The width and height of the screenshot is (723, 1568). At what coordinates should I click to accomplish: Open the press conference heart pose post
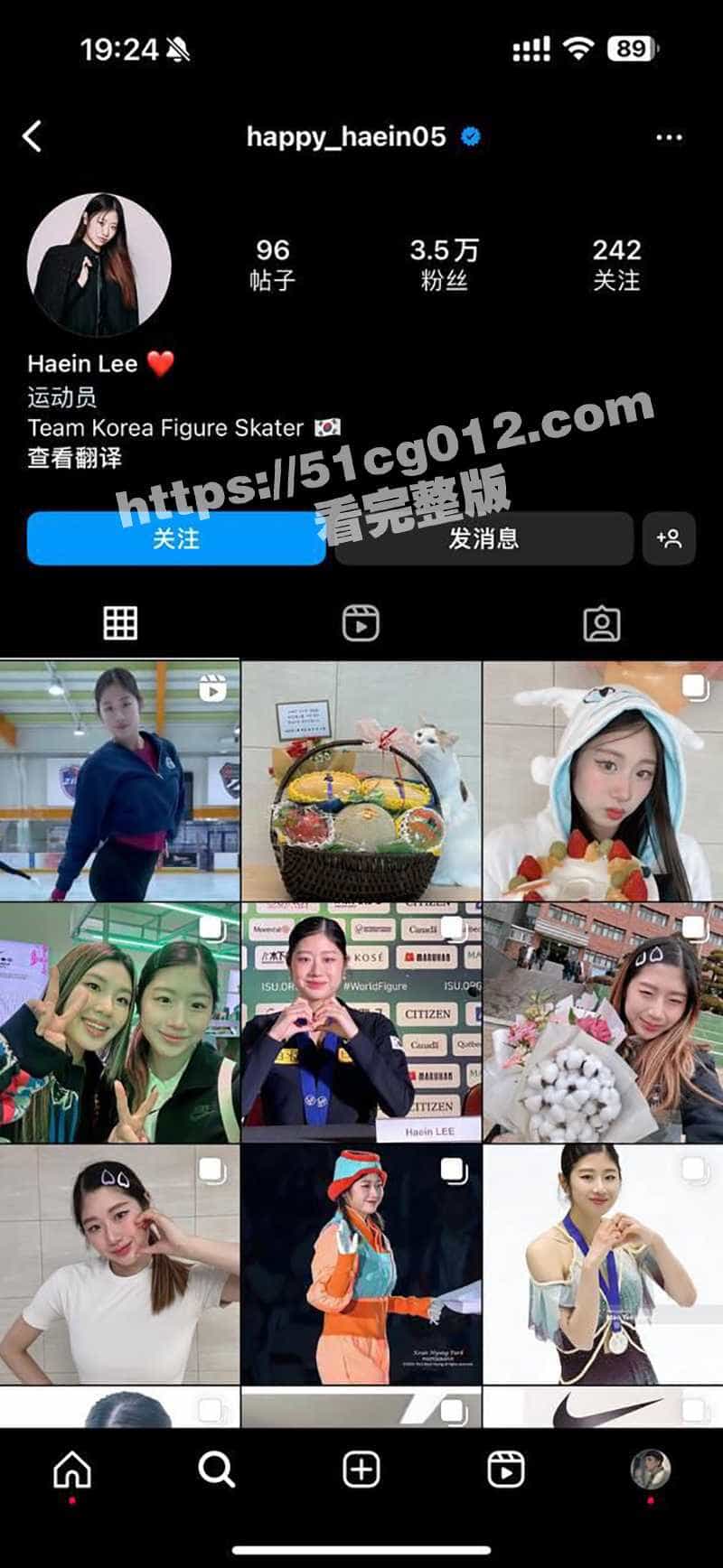361,1022
